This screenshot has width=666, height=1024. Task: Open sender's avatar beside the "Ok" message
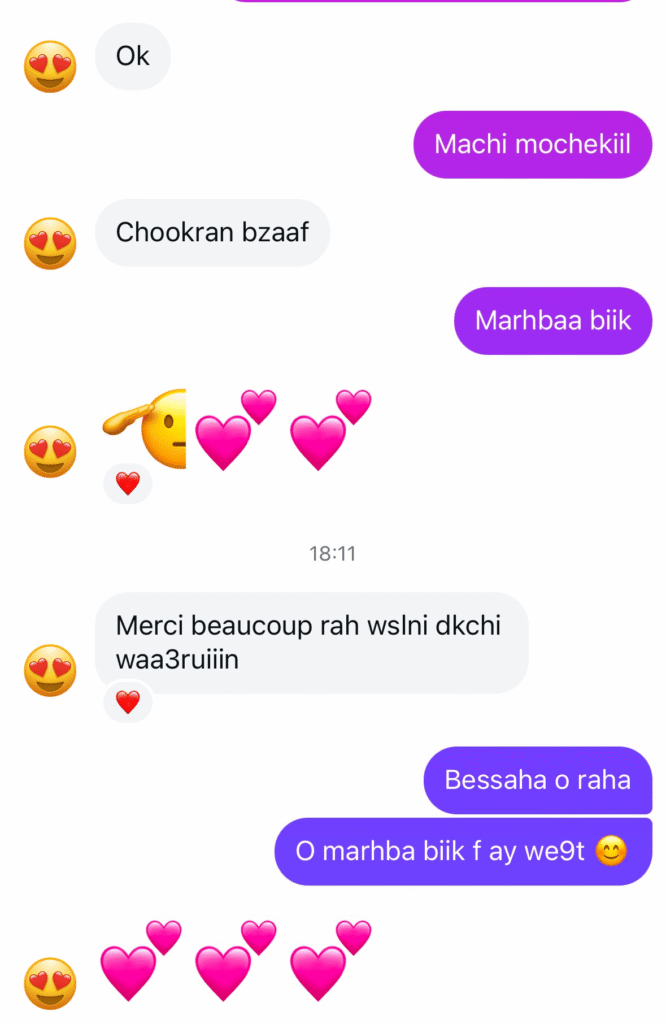[50, 68]
